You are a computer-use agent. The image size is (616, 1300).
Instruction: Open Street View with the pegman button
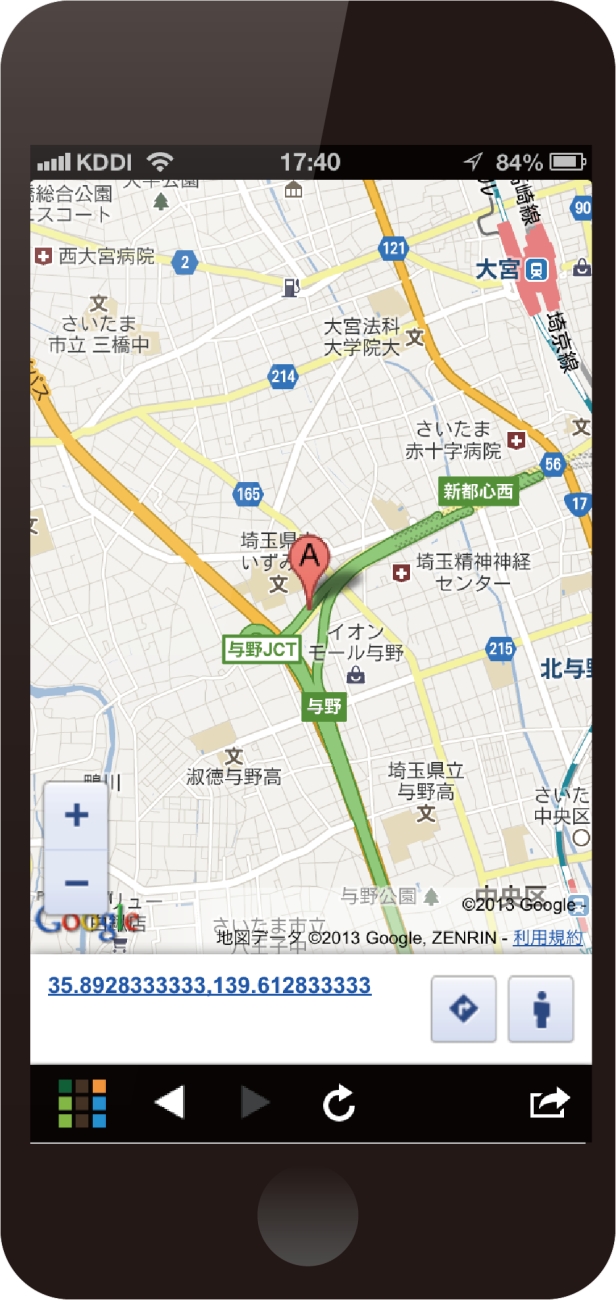coord(541,1009)
